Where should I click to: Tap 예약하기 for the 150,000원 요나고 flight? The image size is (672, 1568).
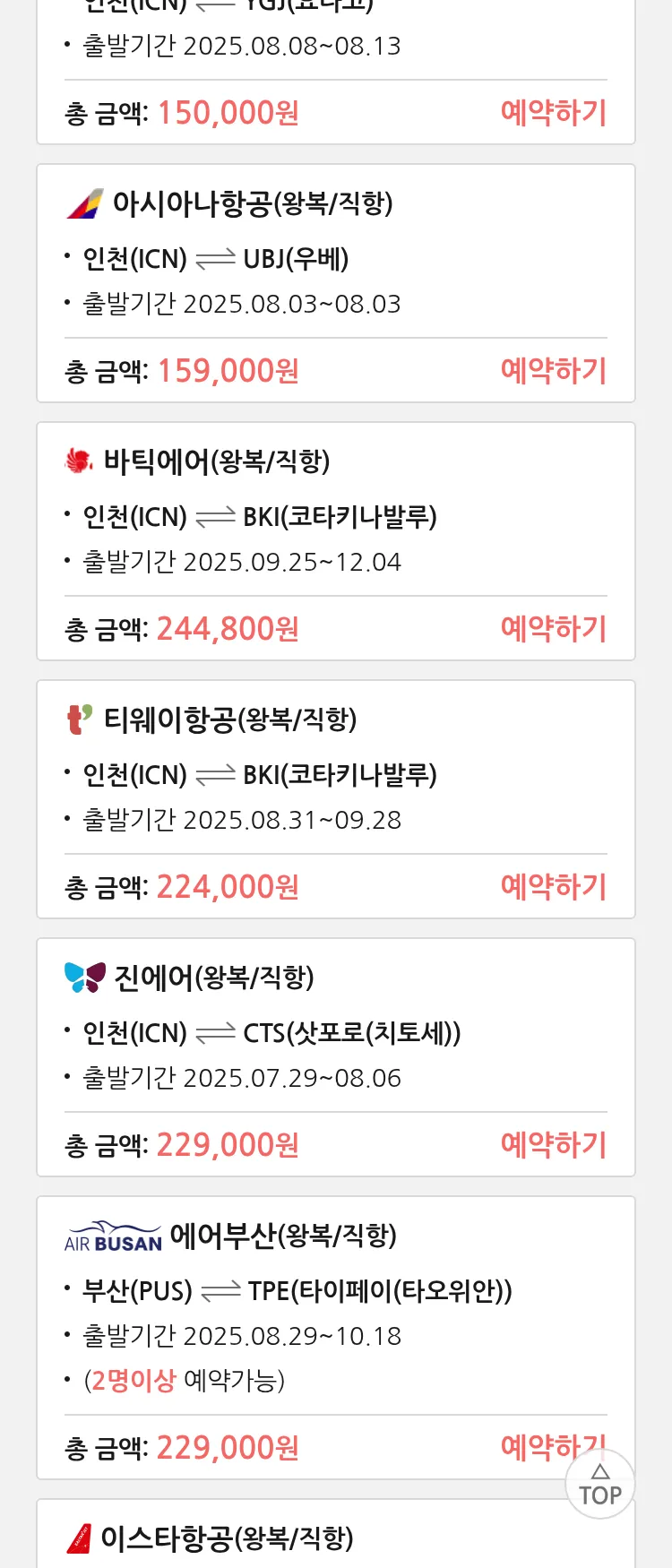point(553,113)
